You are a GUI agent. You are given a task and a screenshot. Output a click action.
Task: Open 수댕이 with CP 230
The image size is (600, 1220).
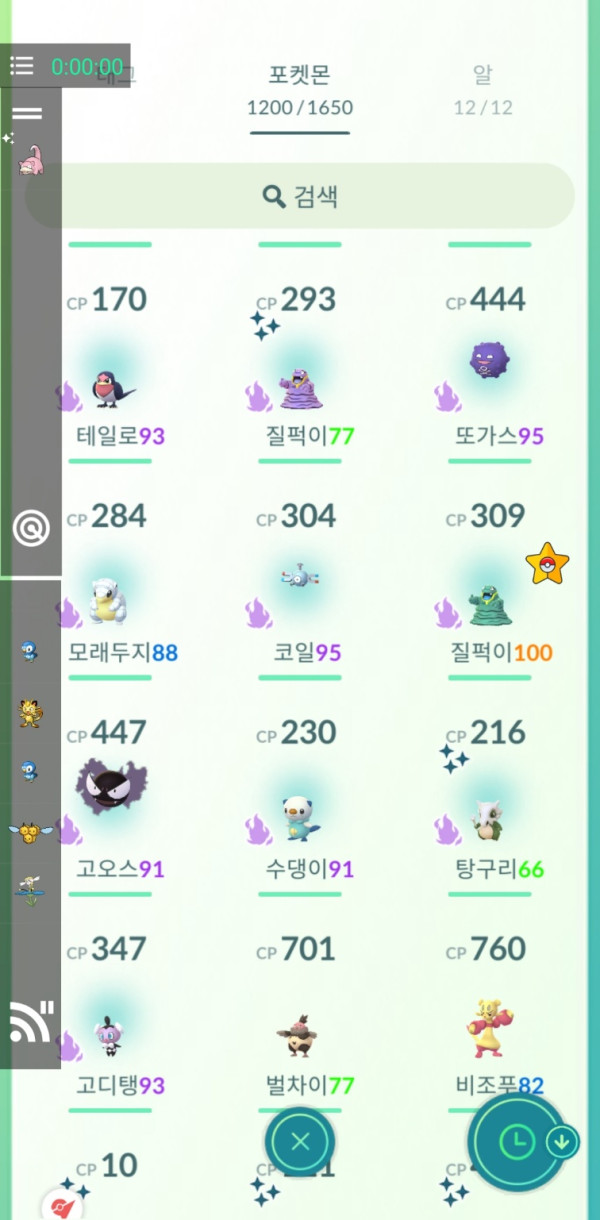(300, 815)
